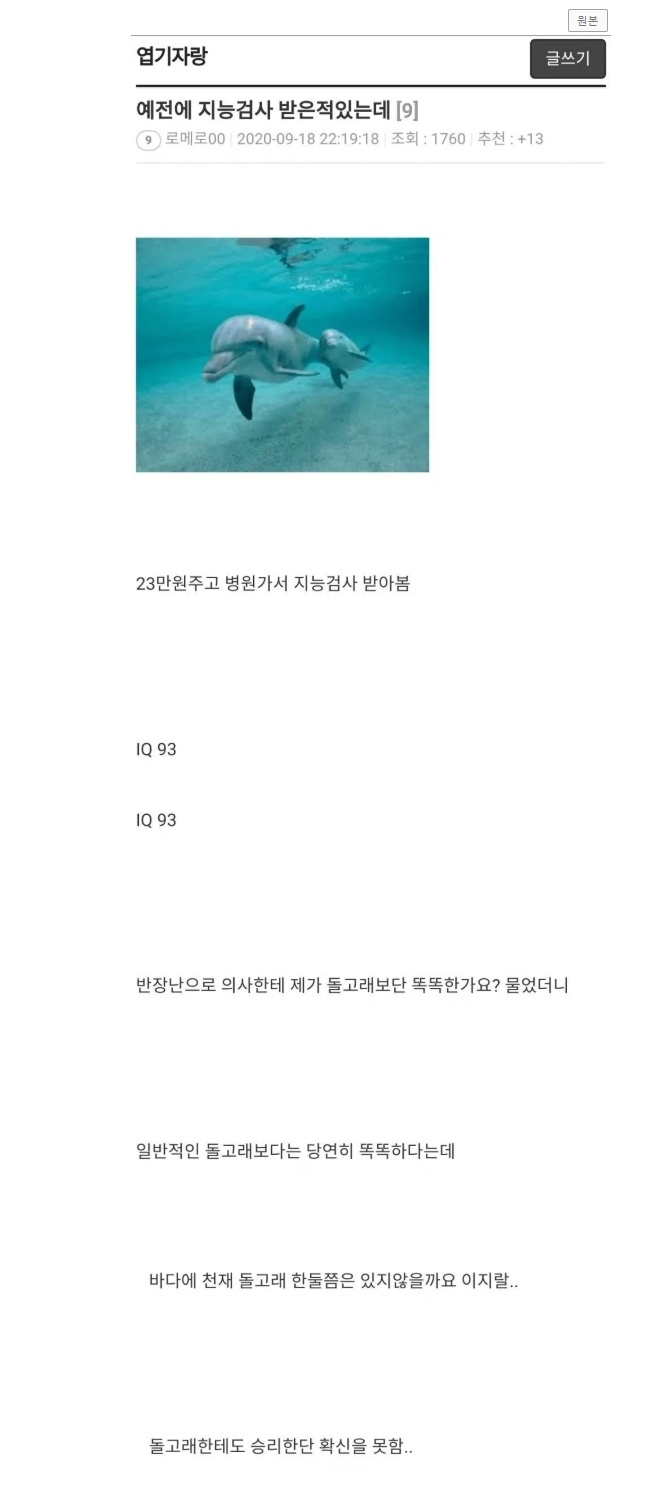Open the 원본 original view button
The width and height of the screenshot is (663, 1495).
[587, 21]
